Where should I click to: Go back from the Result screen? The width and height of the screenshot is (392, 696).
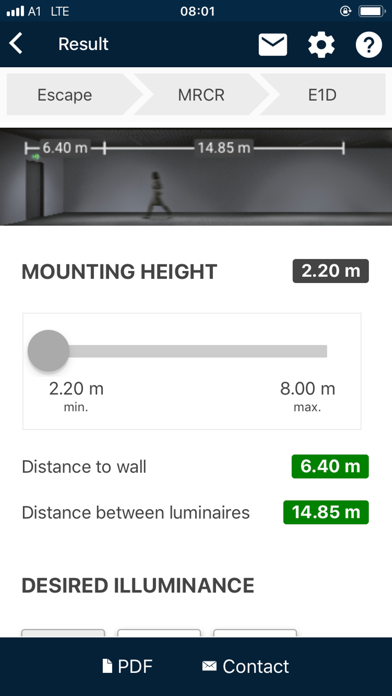click(x=16, y=44)
